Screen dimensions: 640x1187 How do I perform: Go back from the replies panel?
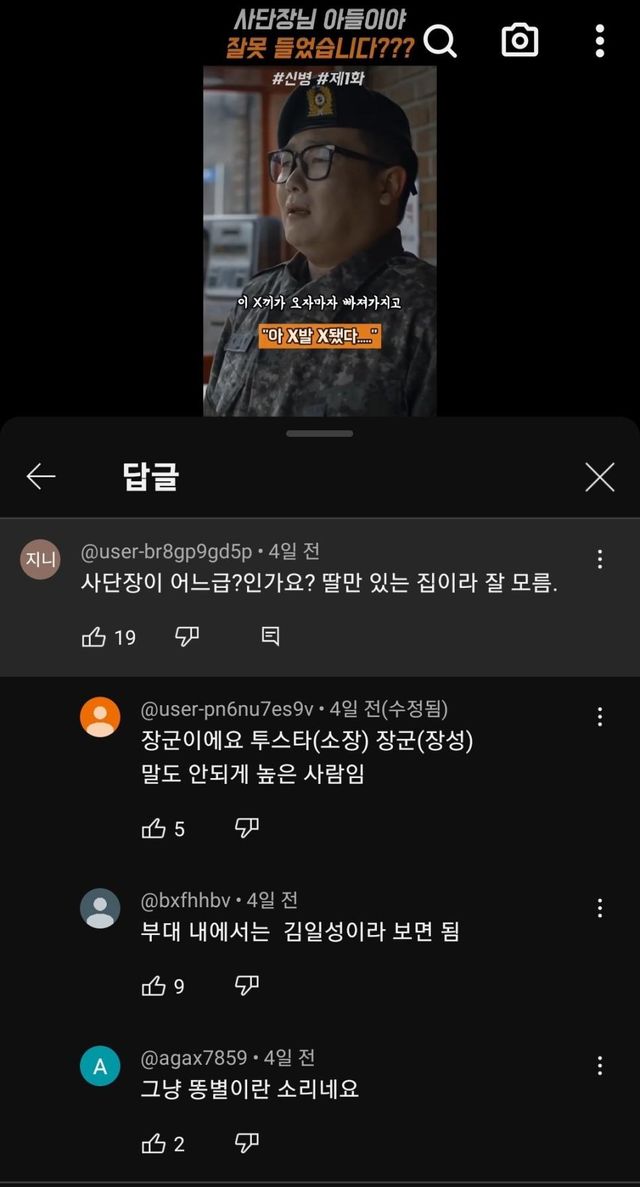tap(41, 477)
